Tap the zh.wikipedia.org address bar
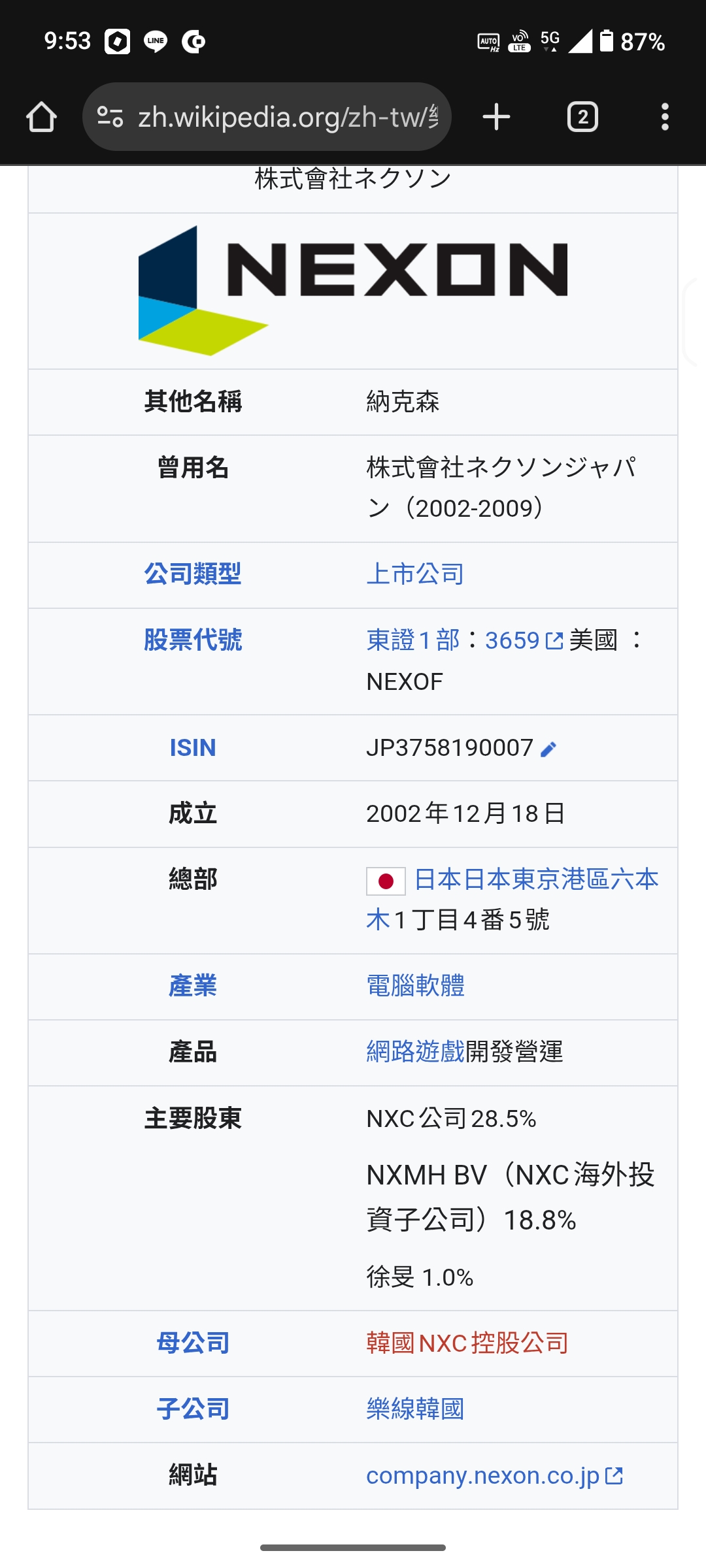 click(275, 118)
